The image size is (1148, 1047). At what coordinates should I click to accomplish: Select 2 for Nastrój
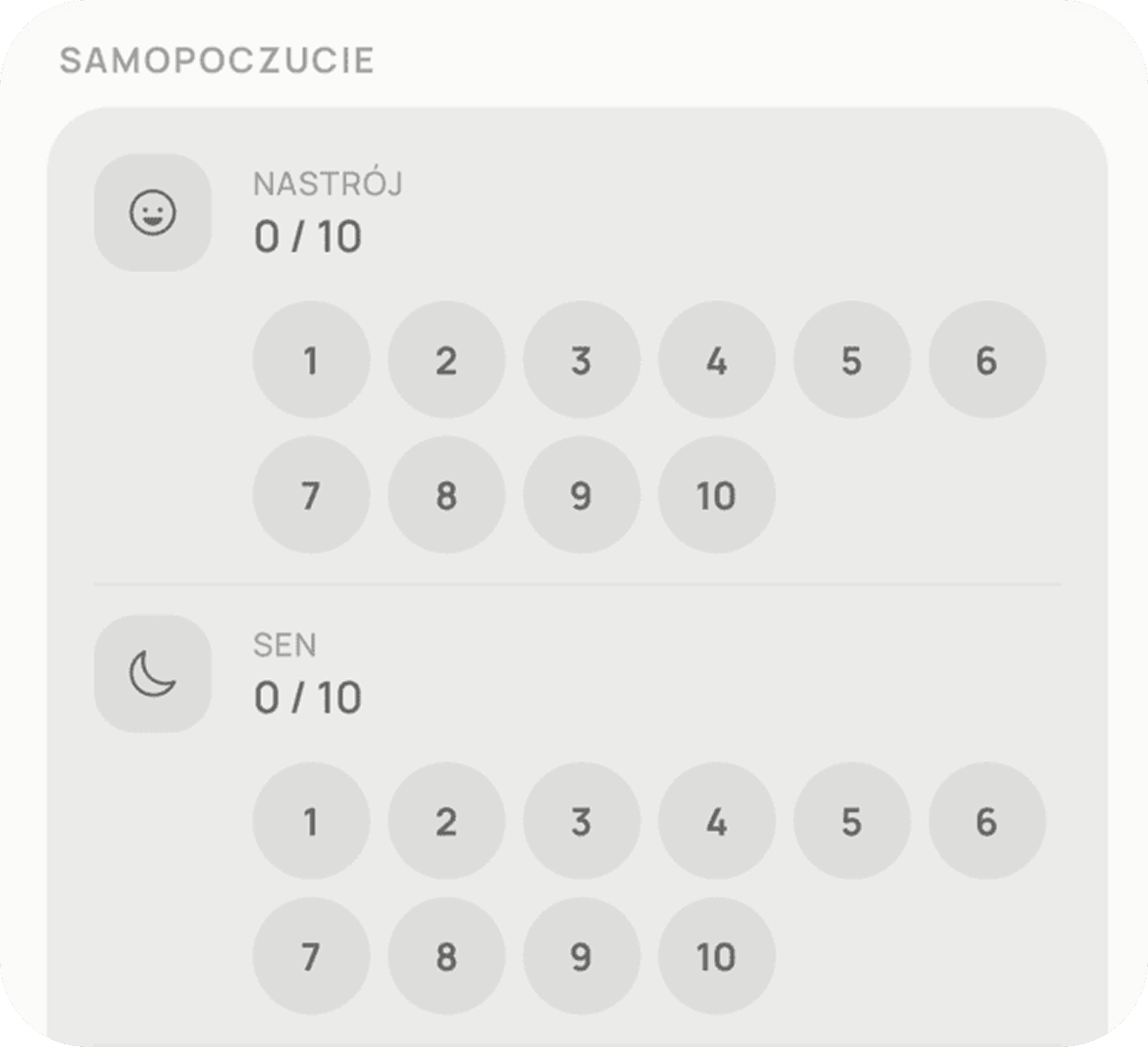coord(446,360)
